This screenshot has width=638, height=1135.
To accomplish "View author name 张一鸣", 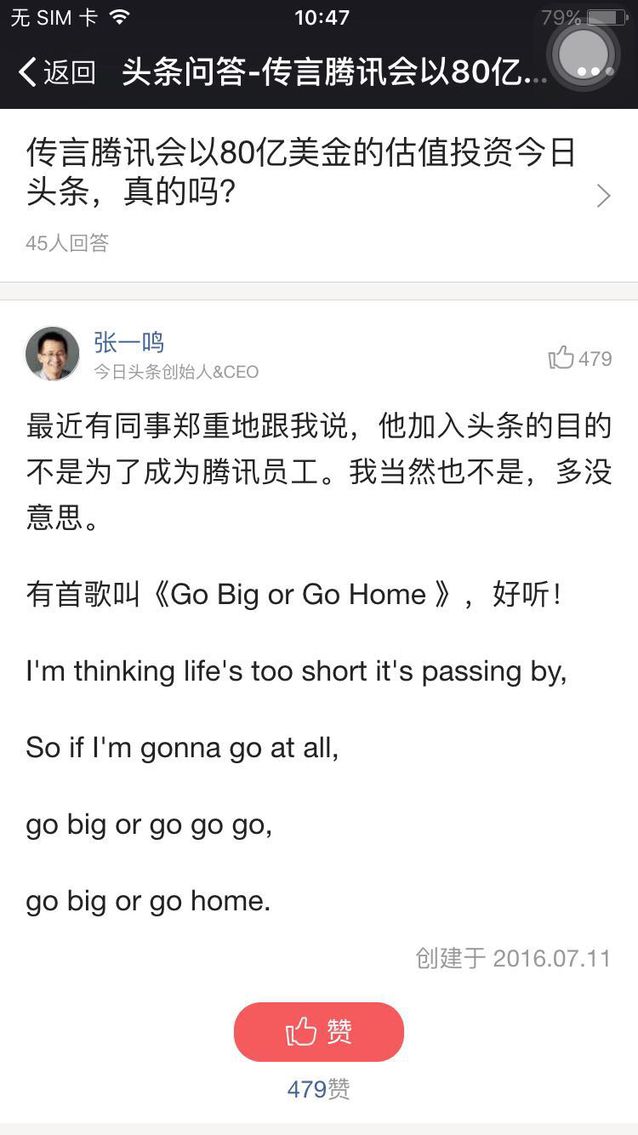I will point(128,343).
